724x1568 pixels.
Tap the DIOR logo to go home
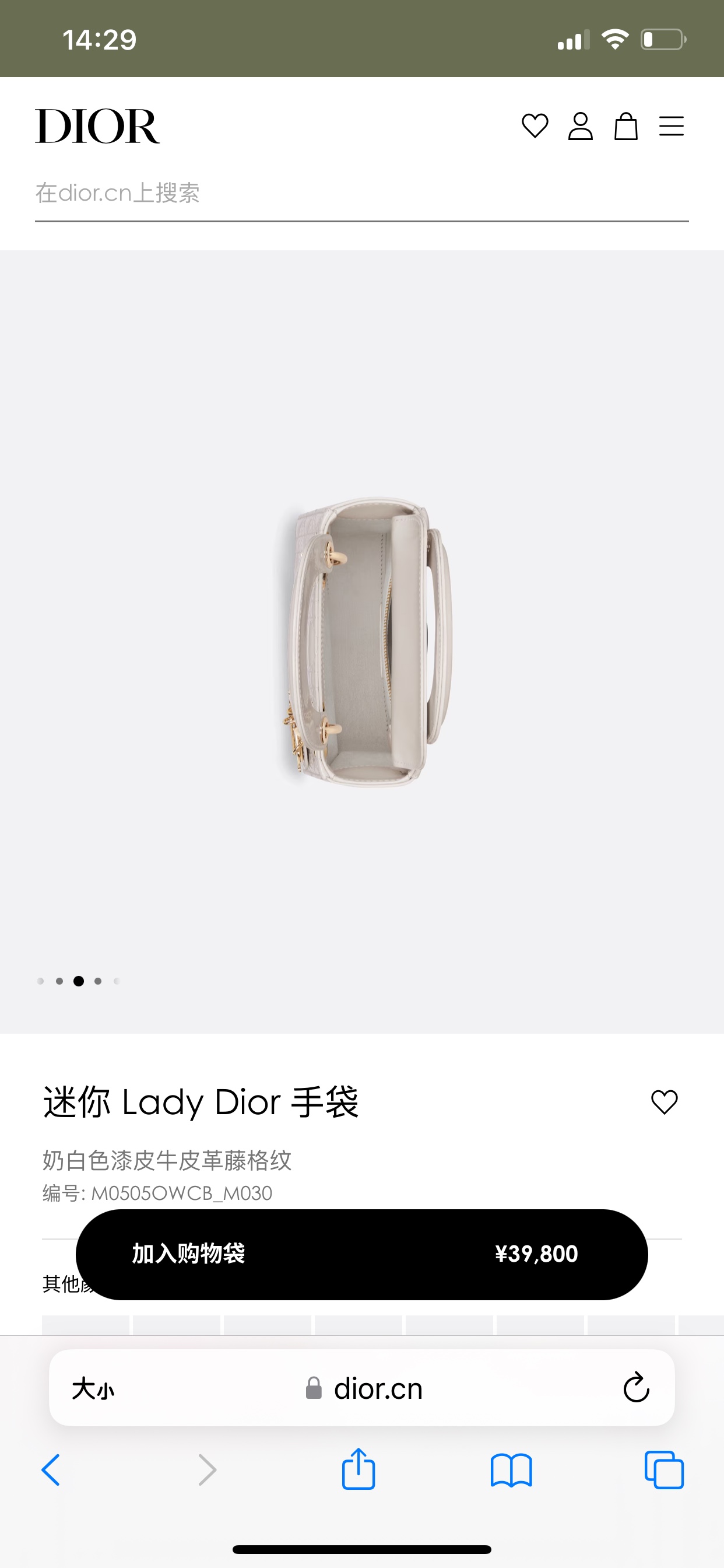coord(97,126)
